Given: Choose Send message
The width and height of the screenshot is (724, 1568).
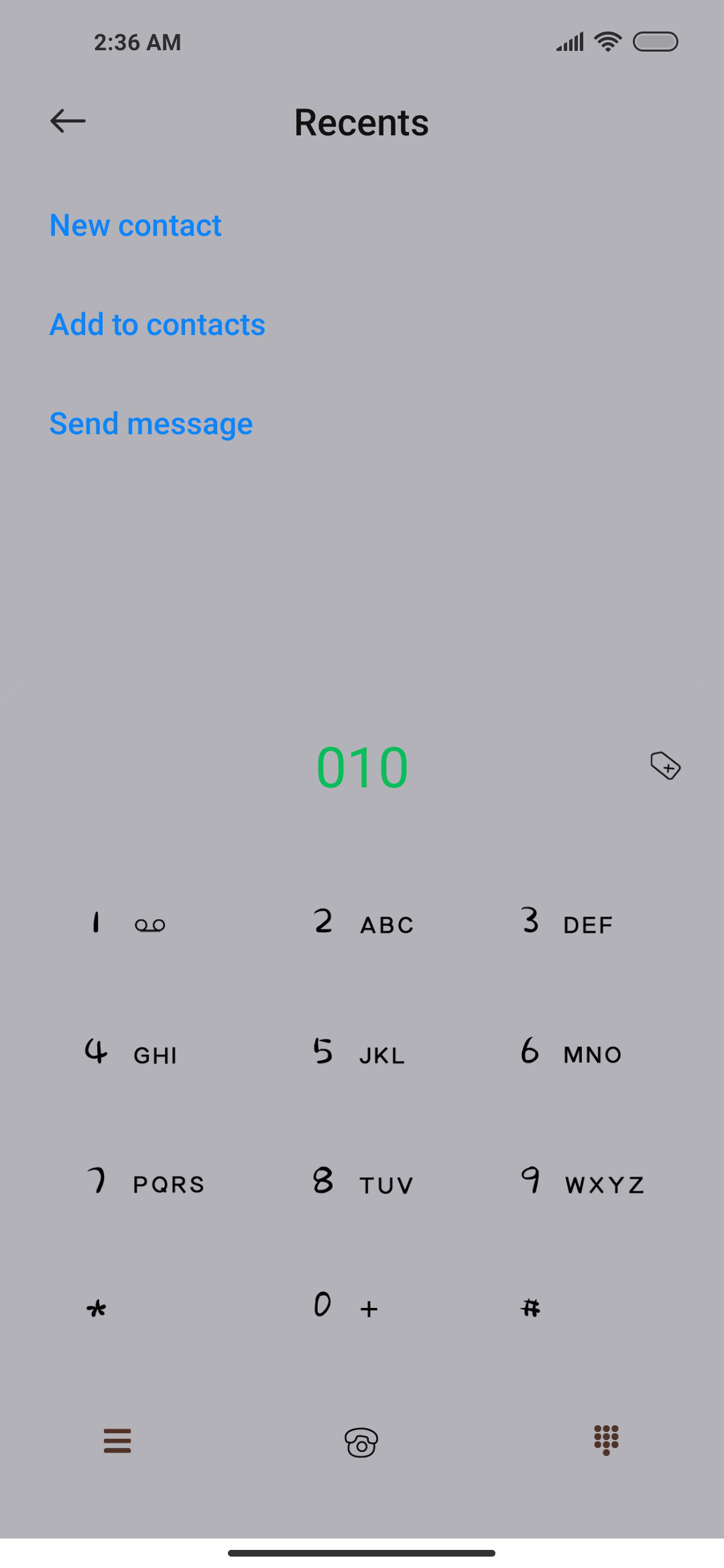Looking at the screenshot, I should click(151, 424).
